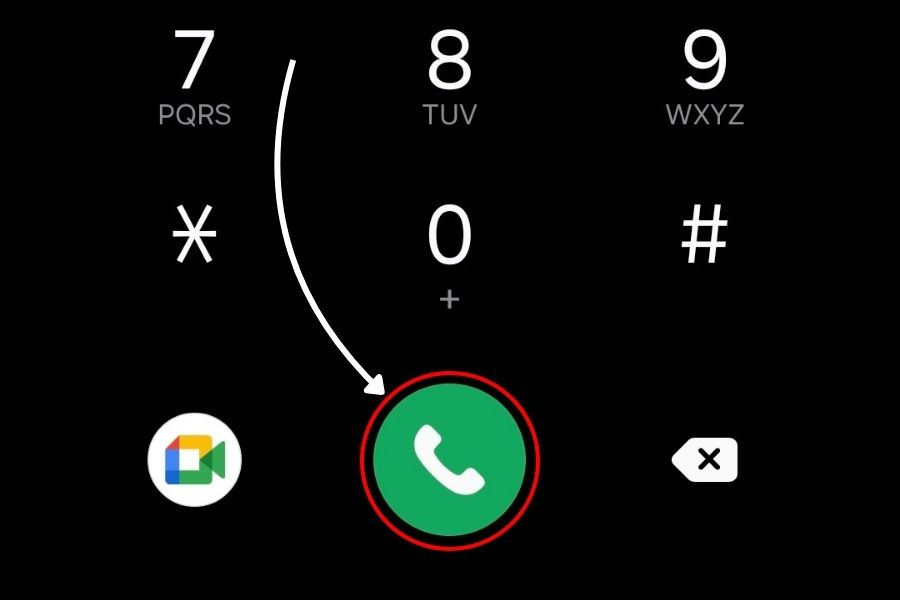Tap the hash key
900x600 pixels.
[x=705, y=238]
